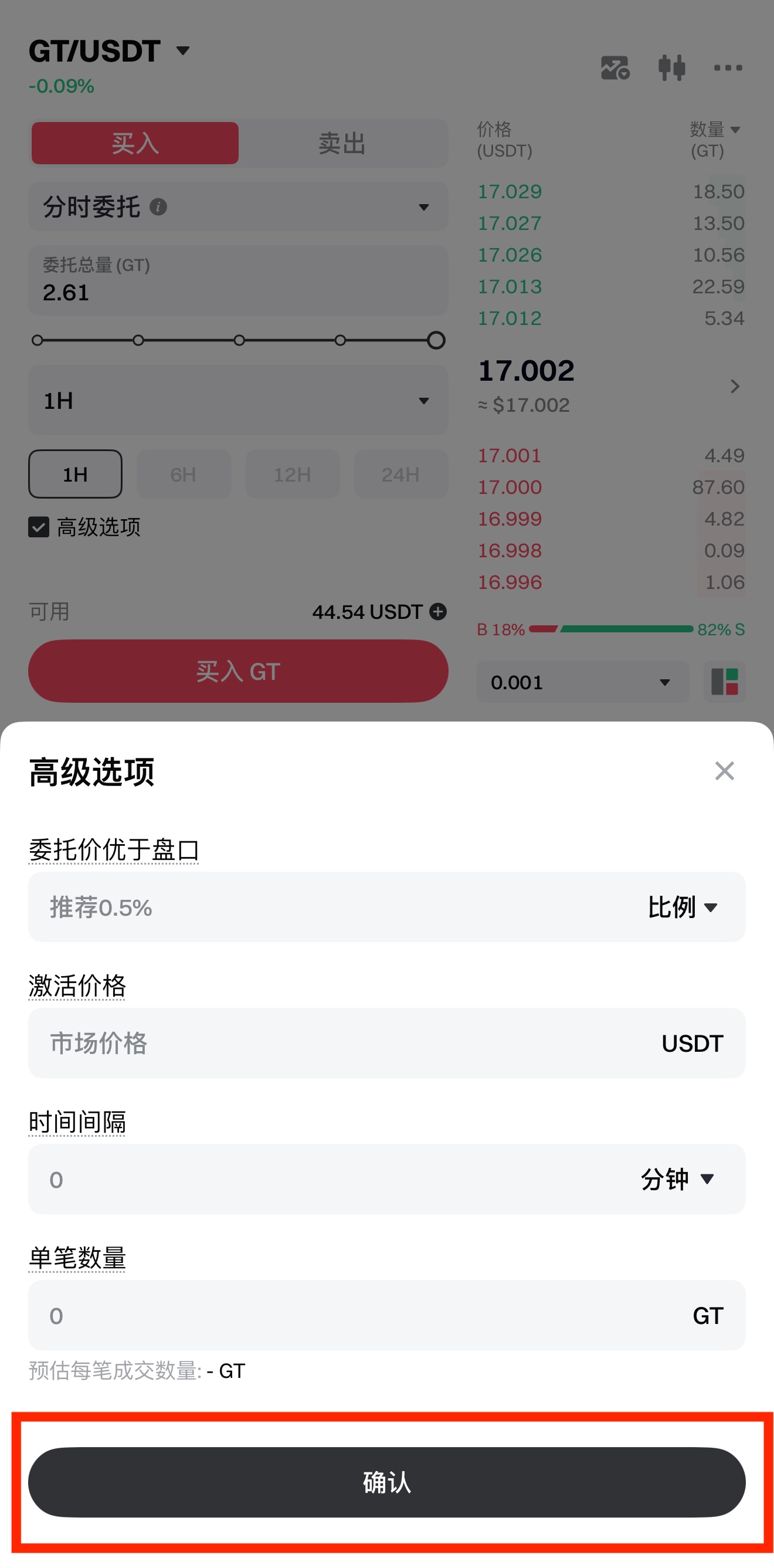Close the 高级选项 panel with the X
The height and width of the screenshot is (1568, 774).
coord(724,771)
